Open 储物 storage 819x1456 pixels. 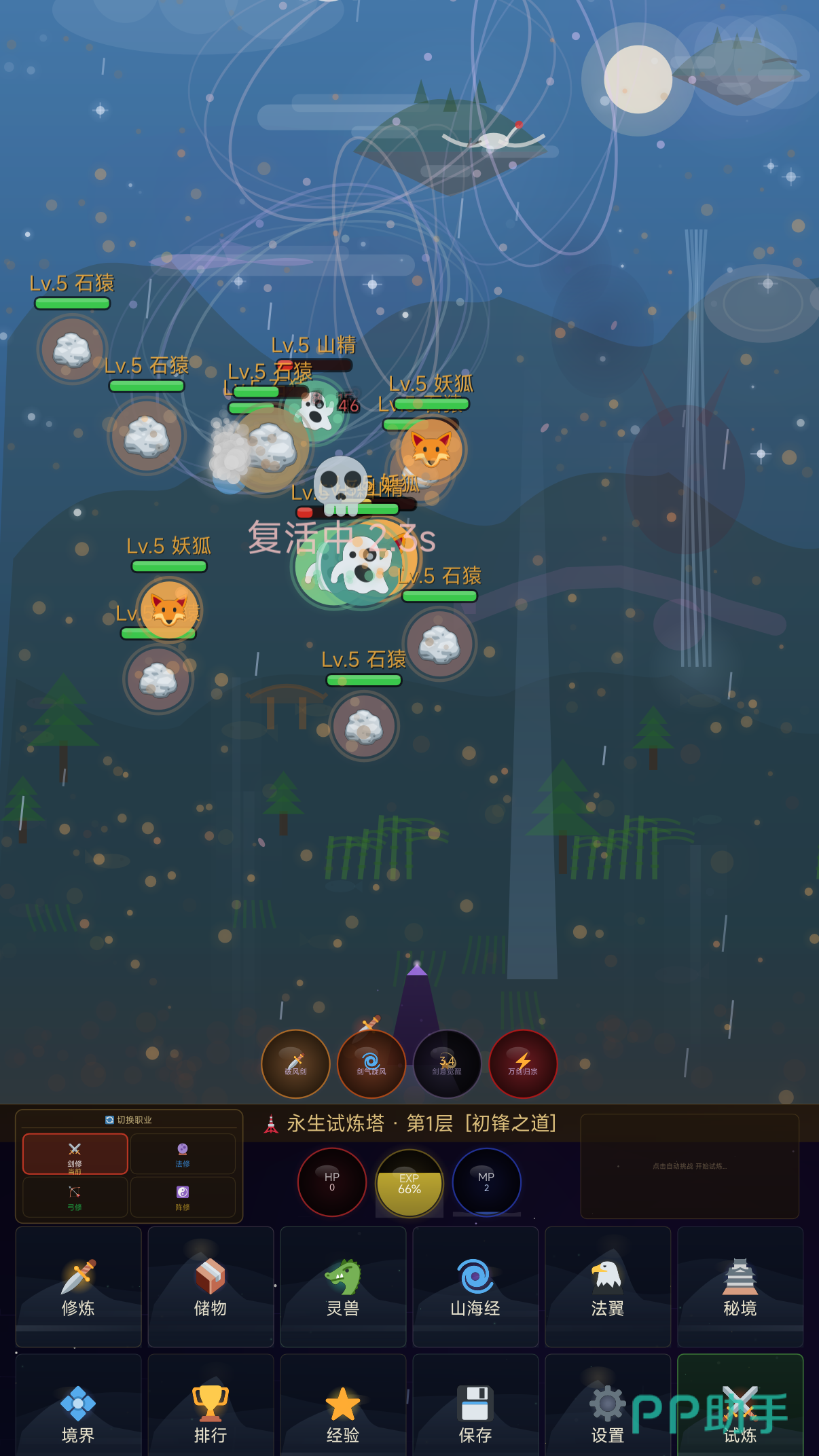[x=211, y=1286]
